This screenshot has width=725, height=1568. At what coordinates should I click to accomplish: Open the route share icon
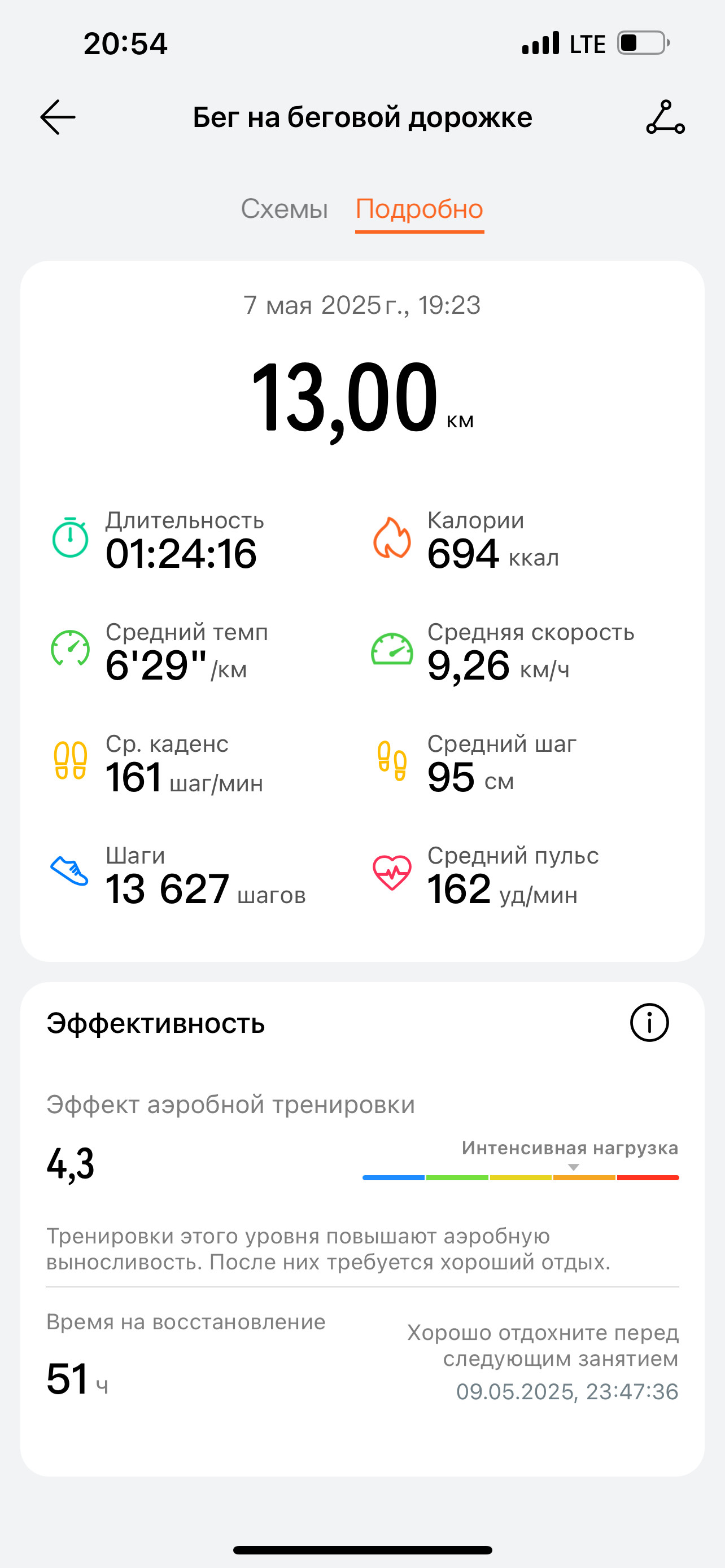665,117
